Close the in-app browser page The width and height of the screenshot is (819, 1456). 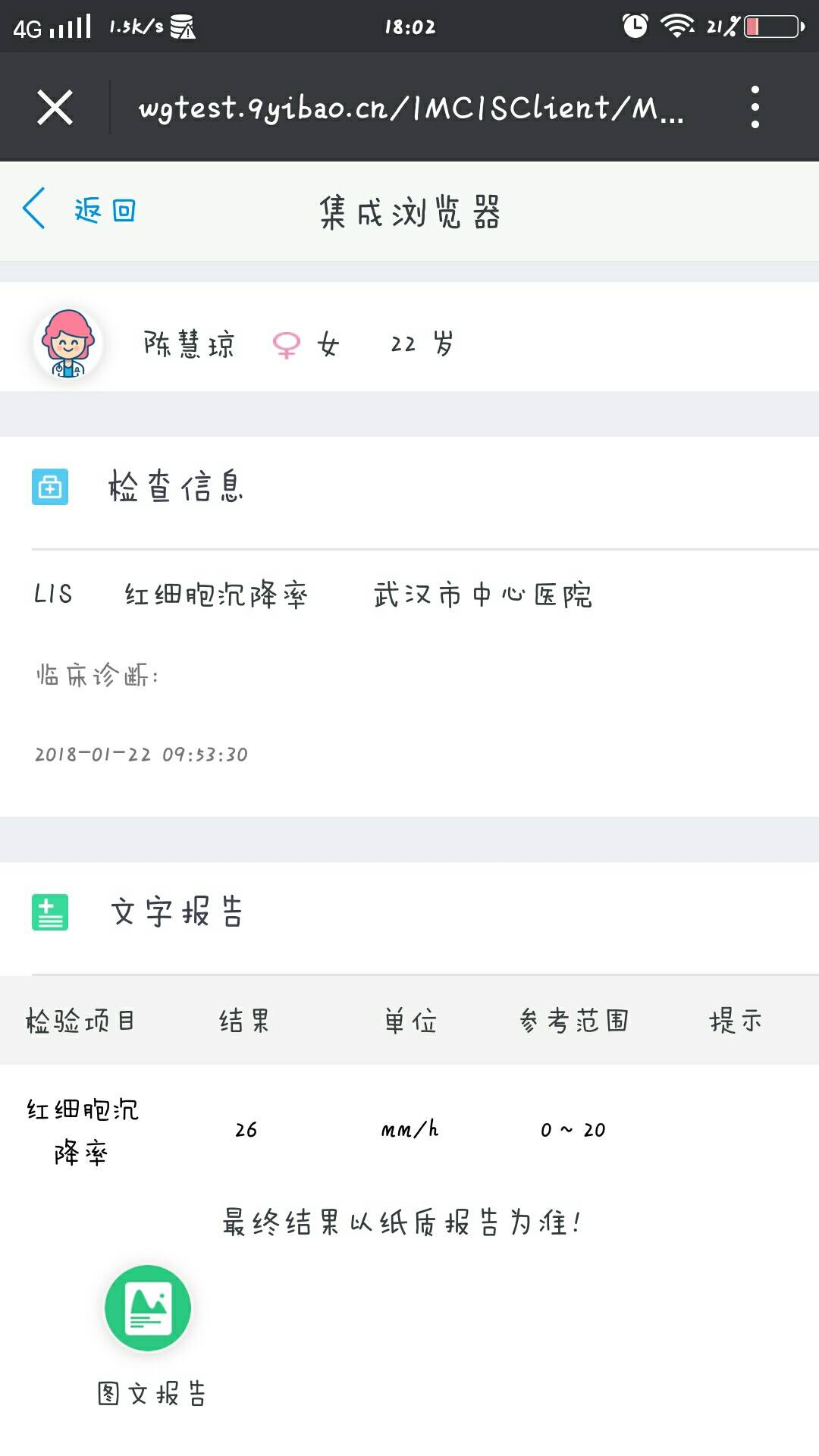tap(55, 107)
